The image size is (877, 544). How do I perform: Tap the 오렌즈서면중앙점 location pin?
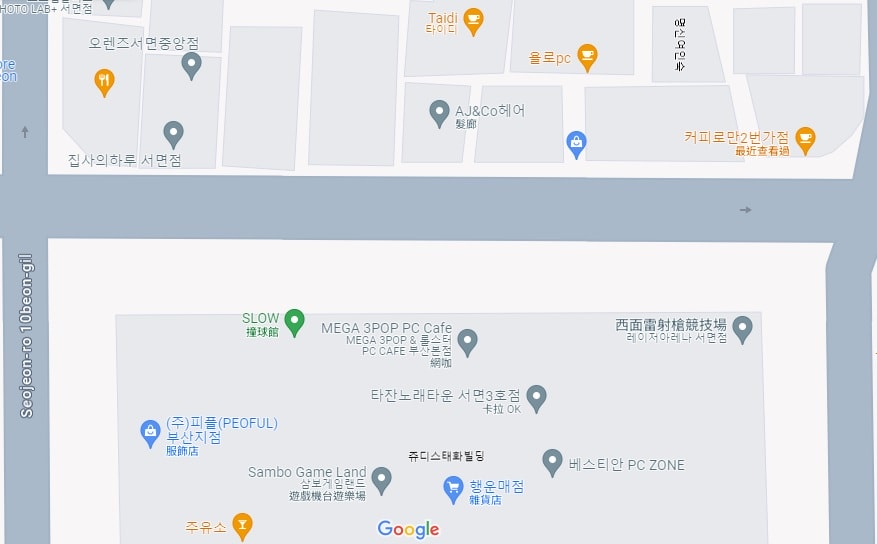[191, 65]
